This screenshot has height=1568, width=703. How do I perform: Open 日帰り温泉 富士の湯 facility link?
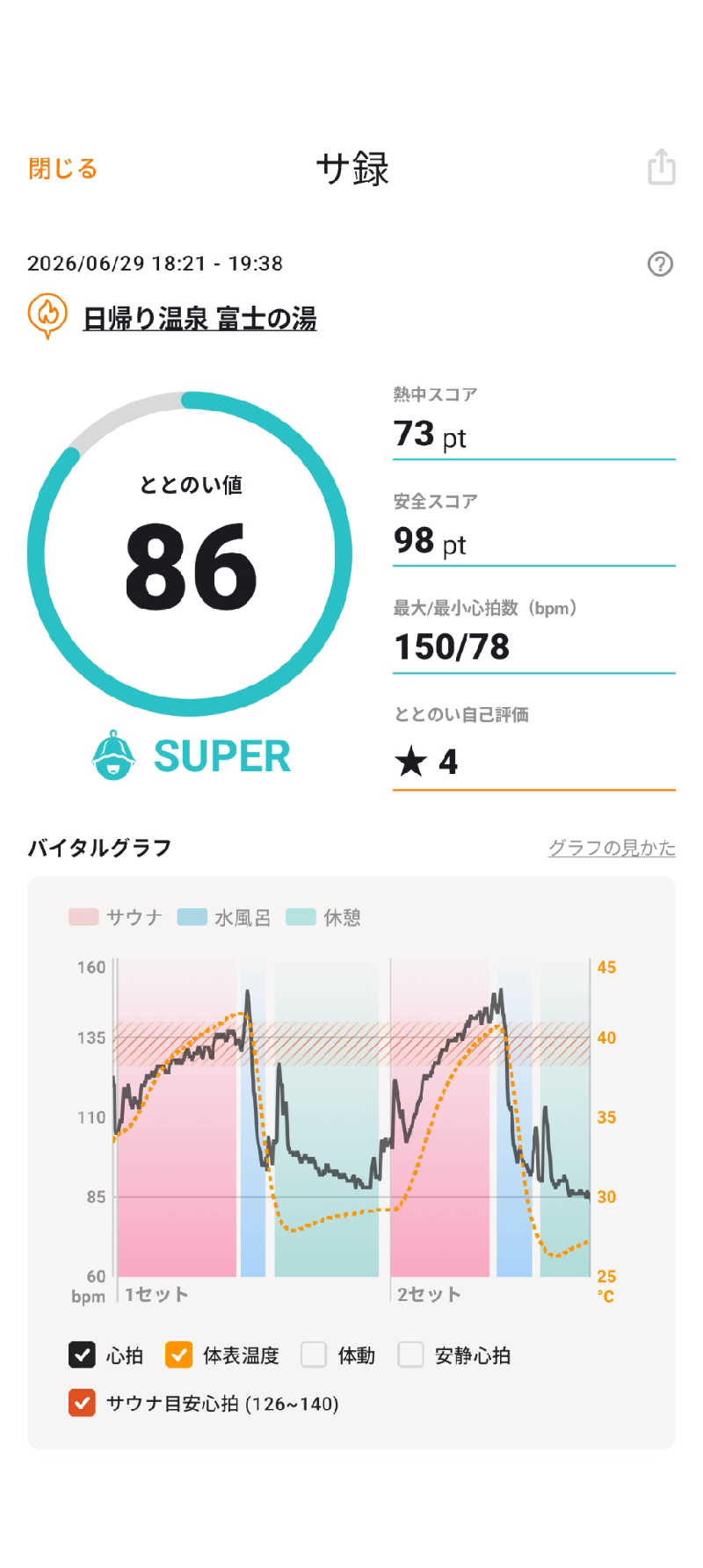point(199,318)
